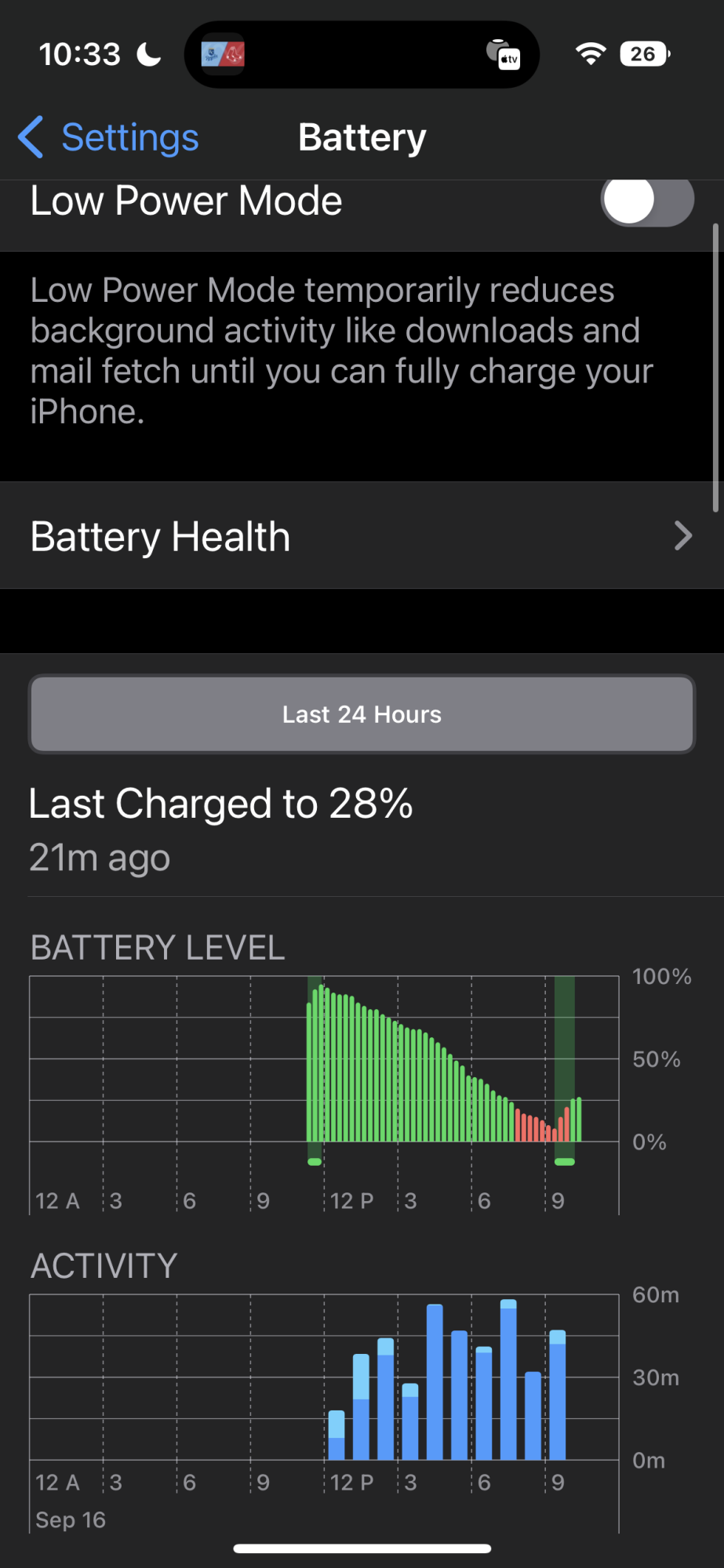Turn on Low Power Mode
Viewport: 724px width, 1568px height.
(646, 201)
